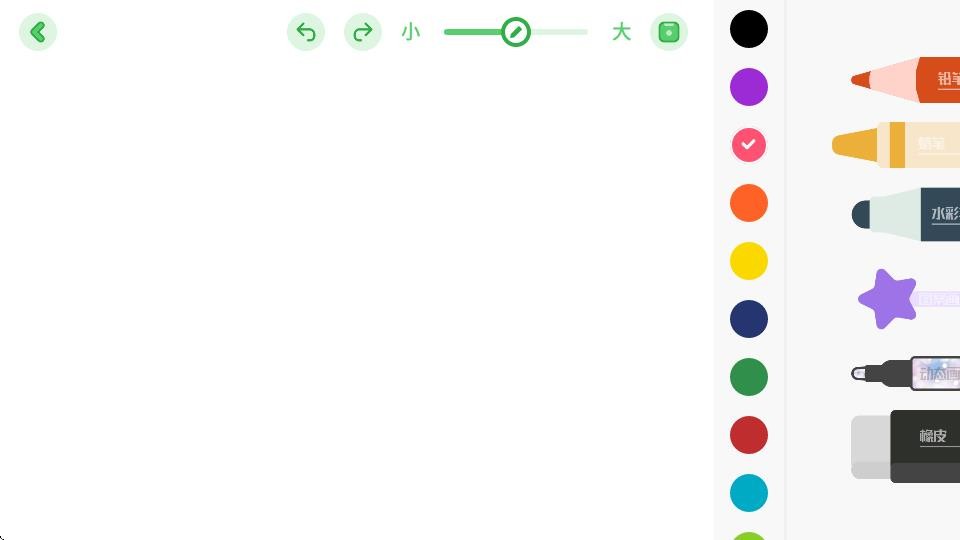
Task: Switch to the crayon (蜡笔) tool
Action: coord(900,145)
